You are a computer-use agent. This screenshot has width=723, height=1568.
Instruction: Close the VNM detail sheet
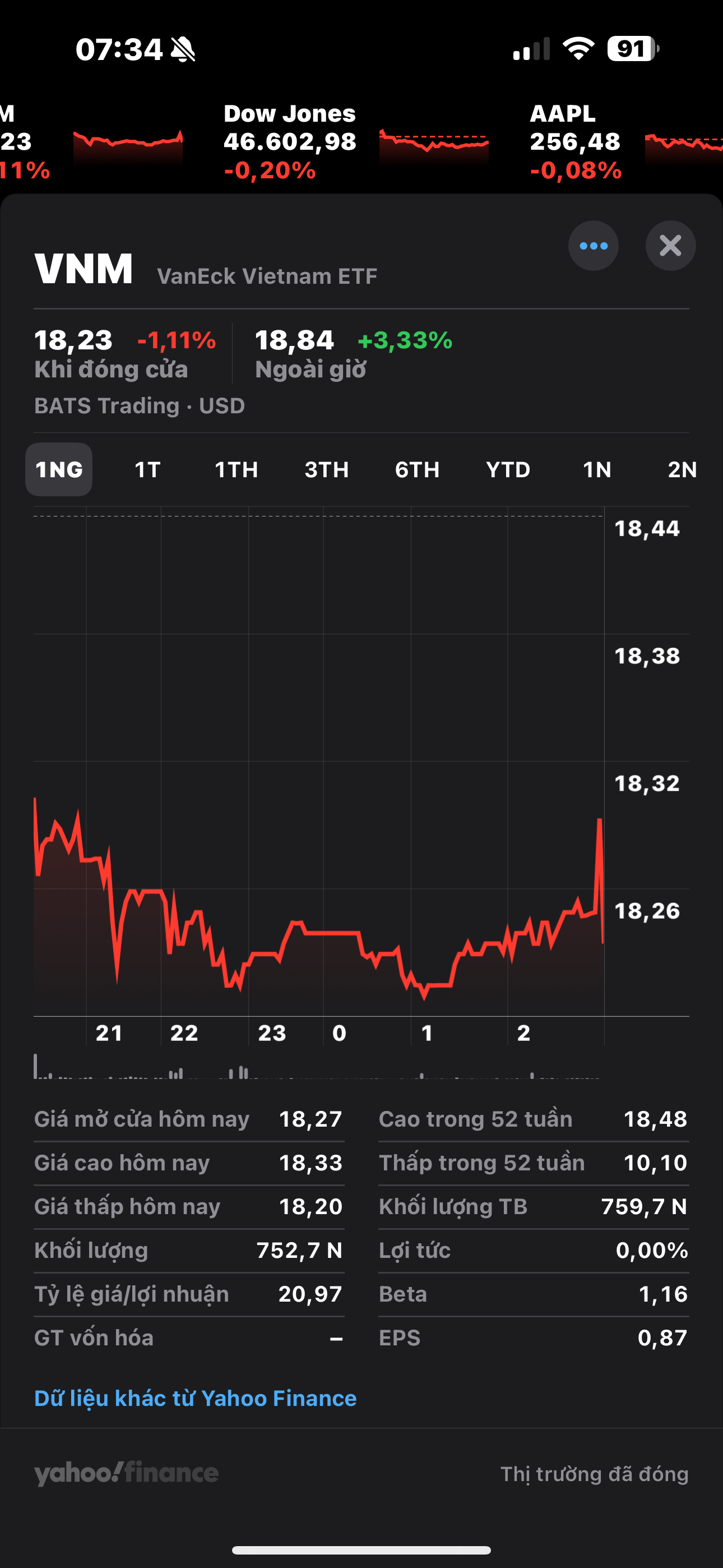point(670,246)
